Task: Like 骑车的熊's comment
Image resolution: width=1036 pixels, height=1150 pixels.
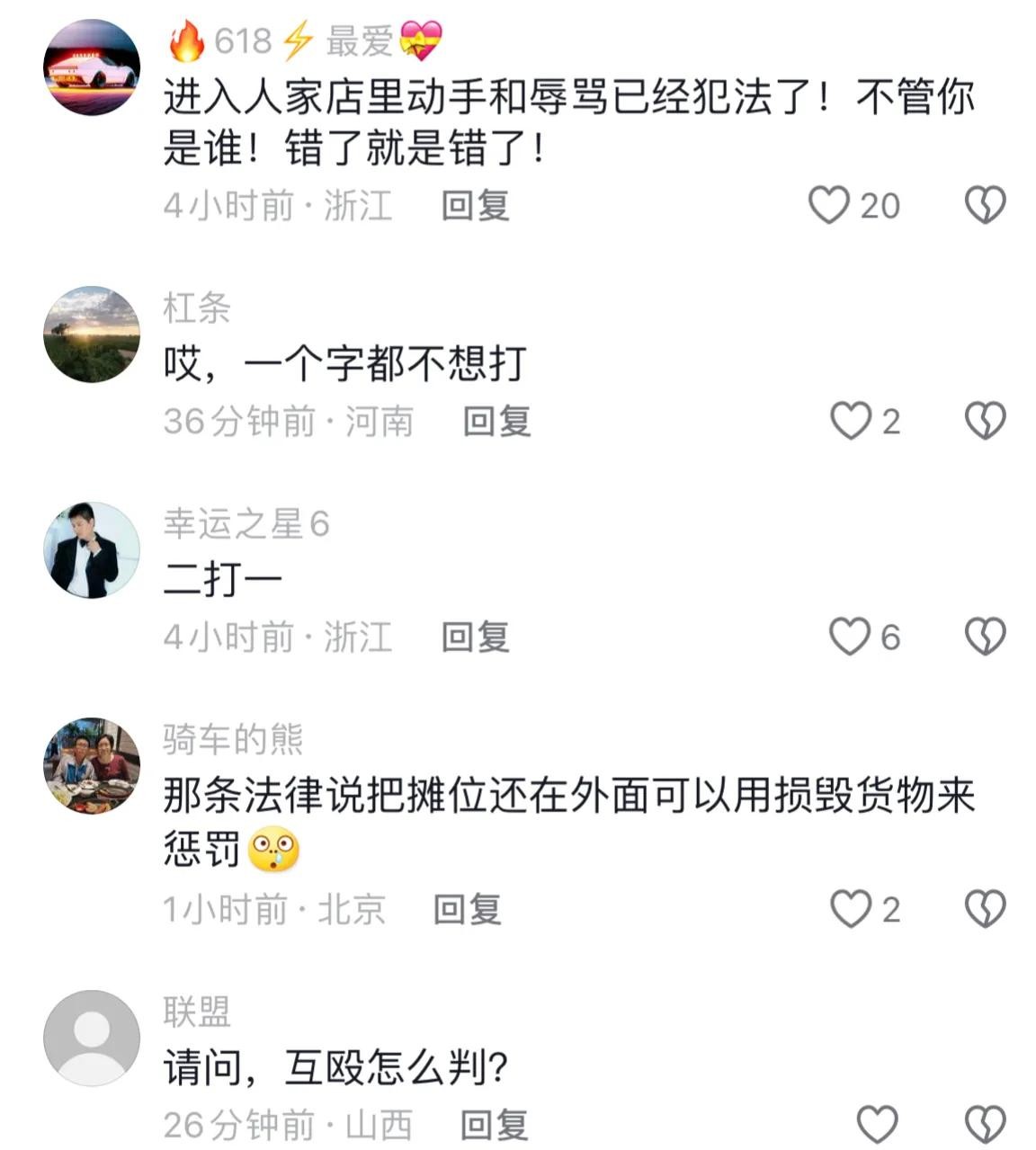Action: tap(850, 909)
